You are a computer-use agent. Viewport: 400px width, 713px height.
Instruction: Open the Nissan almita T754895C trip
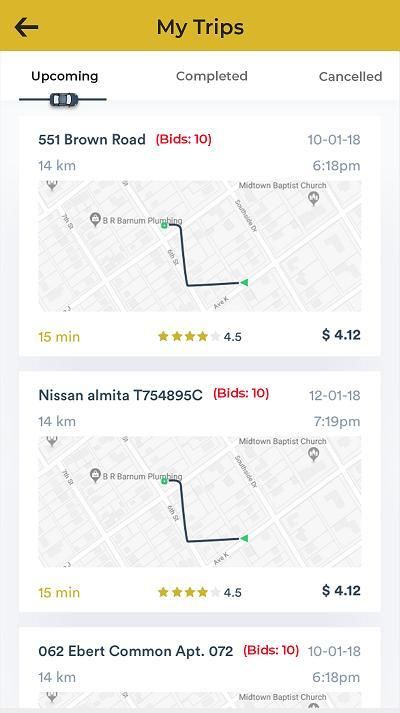pos(200,492)
